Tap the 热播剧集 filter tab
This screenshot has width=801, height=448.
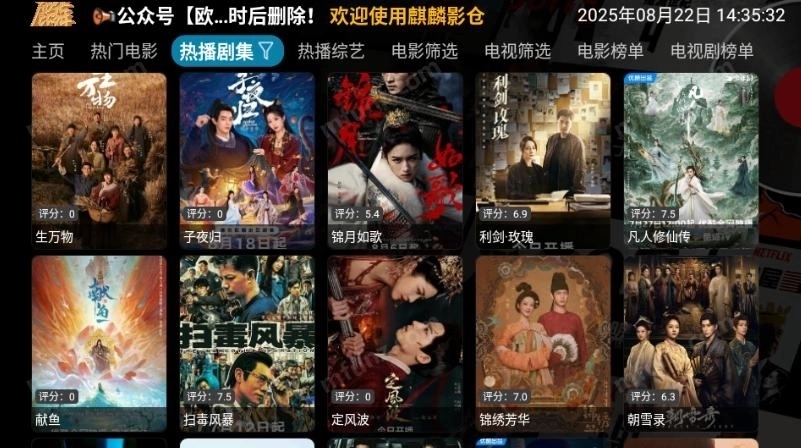pos(227,51)
